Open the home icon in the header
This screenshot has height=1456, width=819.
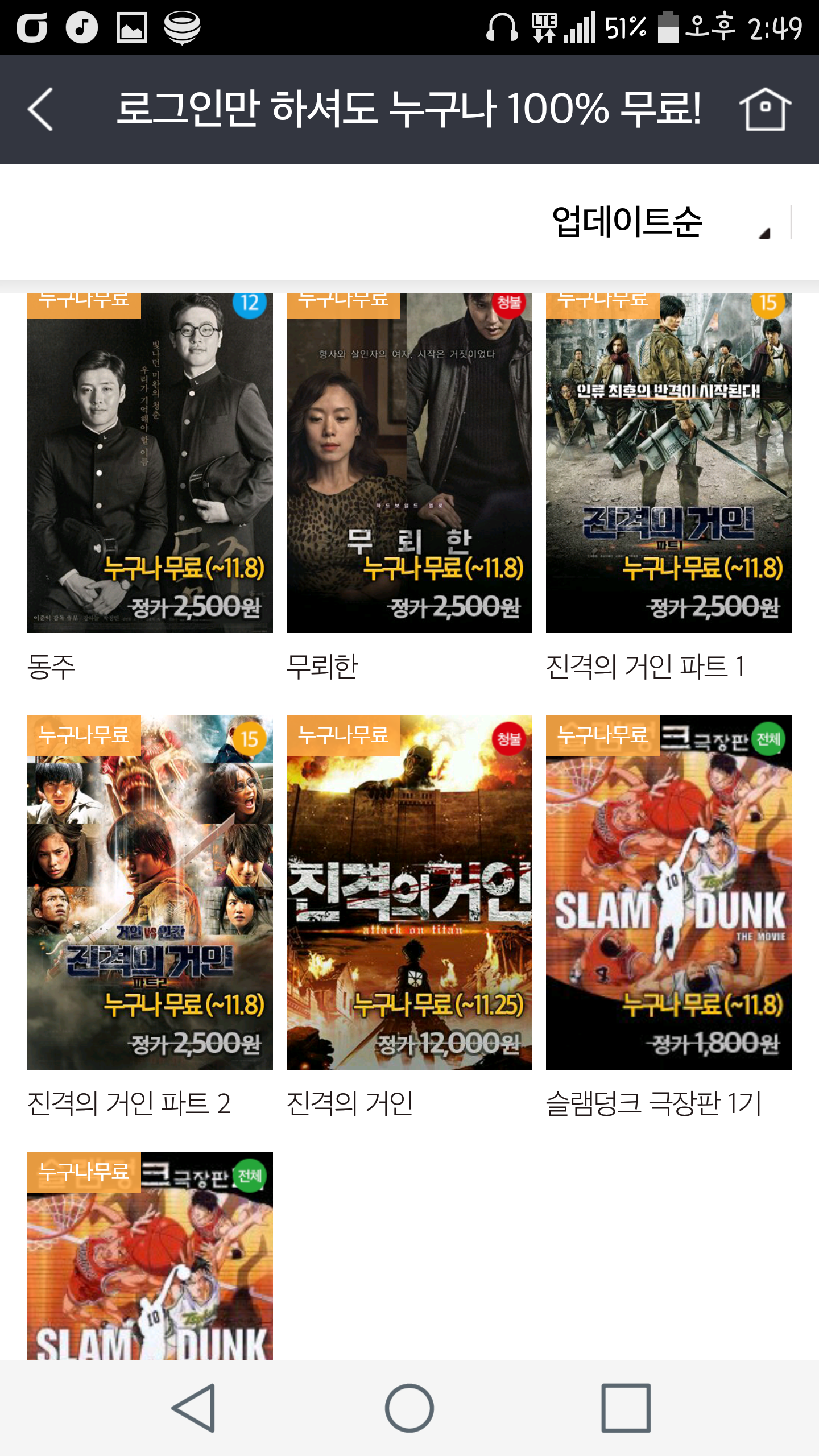coord(765,109)
